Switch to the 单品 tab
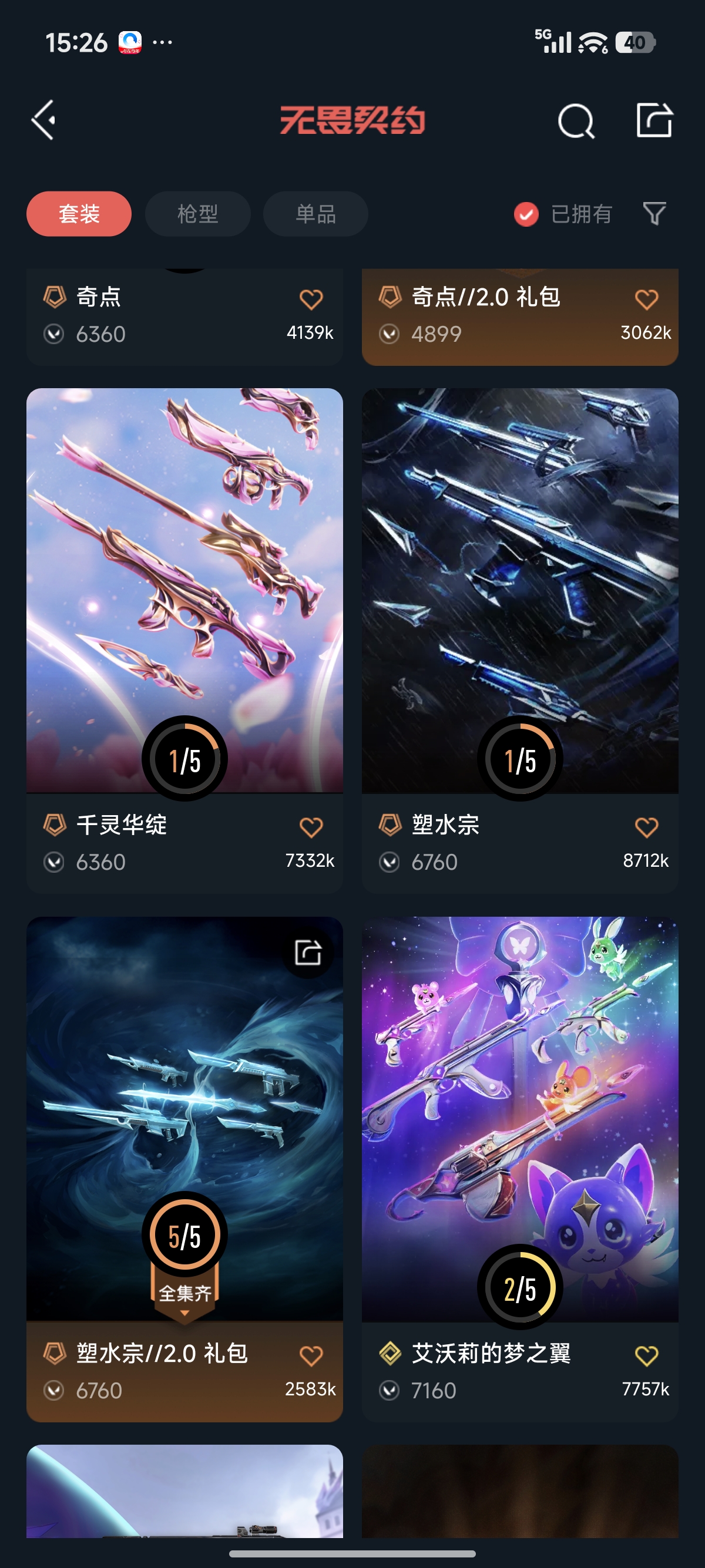The image size is (705, 1568). click(315, 214)
